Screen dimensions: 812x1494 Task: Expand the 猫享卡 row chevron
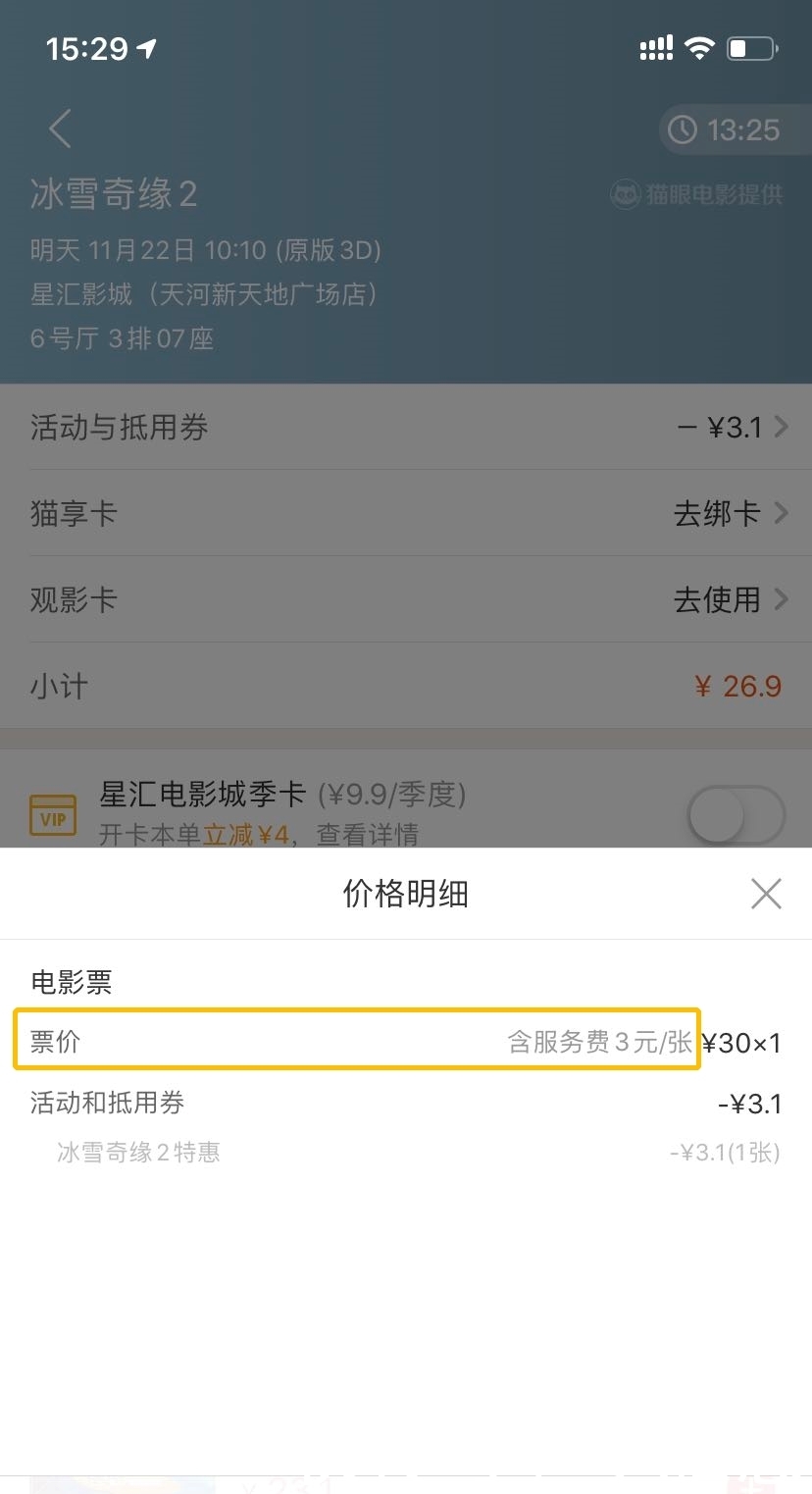[780, 513]
